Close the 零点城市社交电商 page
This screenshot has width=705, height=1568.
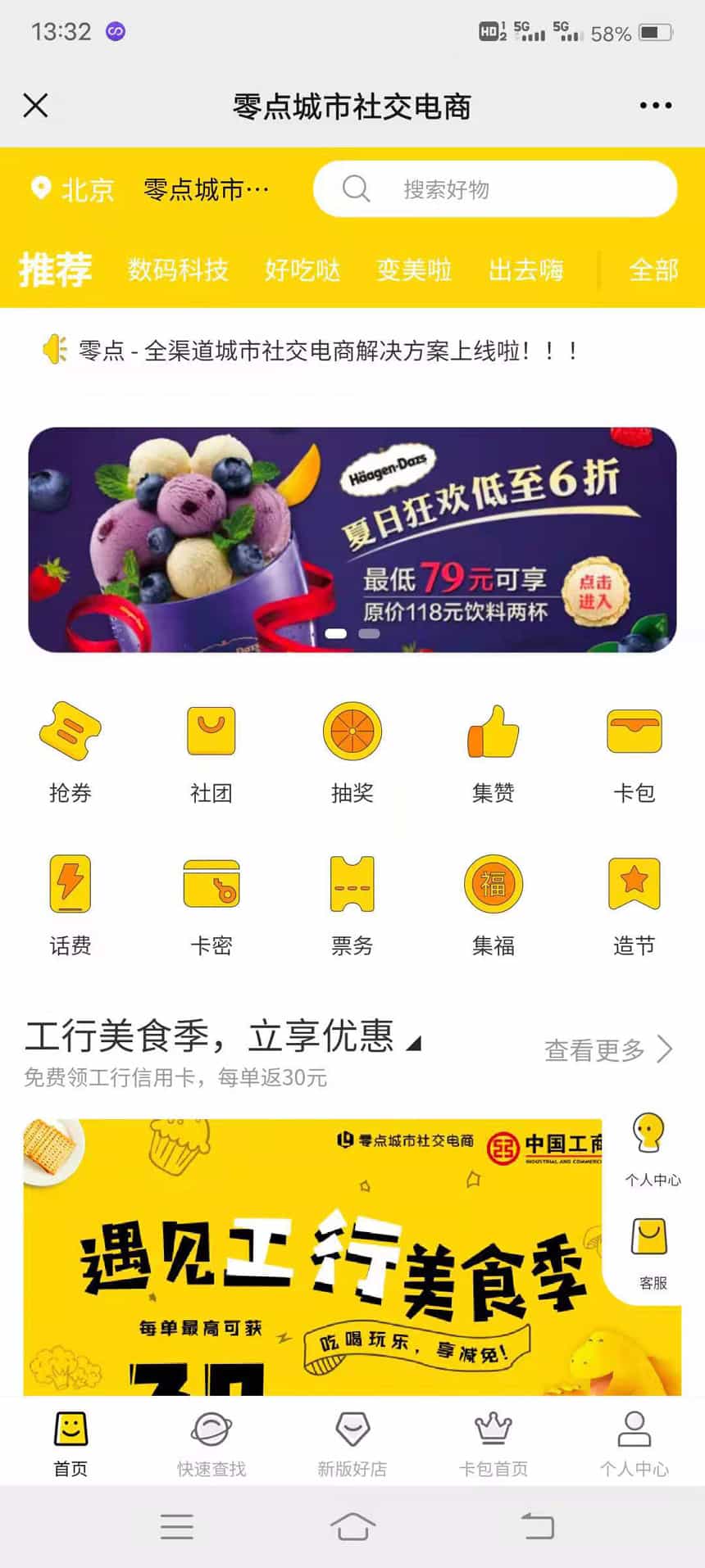pyautogui.click(x=36, y=106)
